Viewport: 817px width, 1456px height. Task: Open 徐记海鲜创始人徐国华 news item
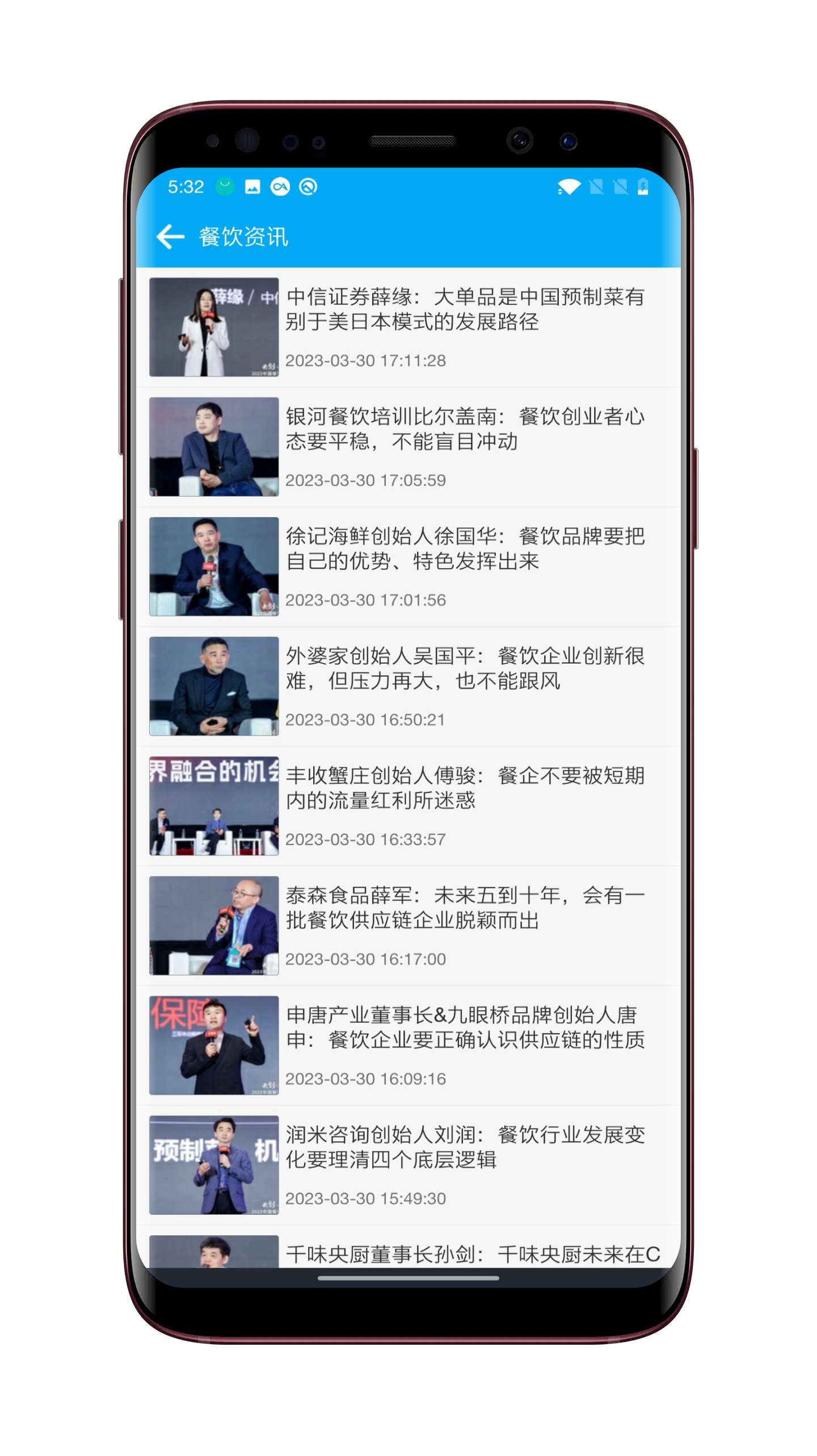(x=464, y=549)
